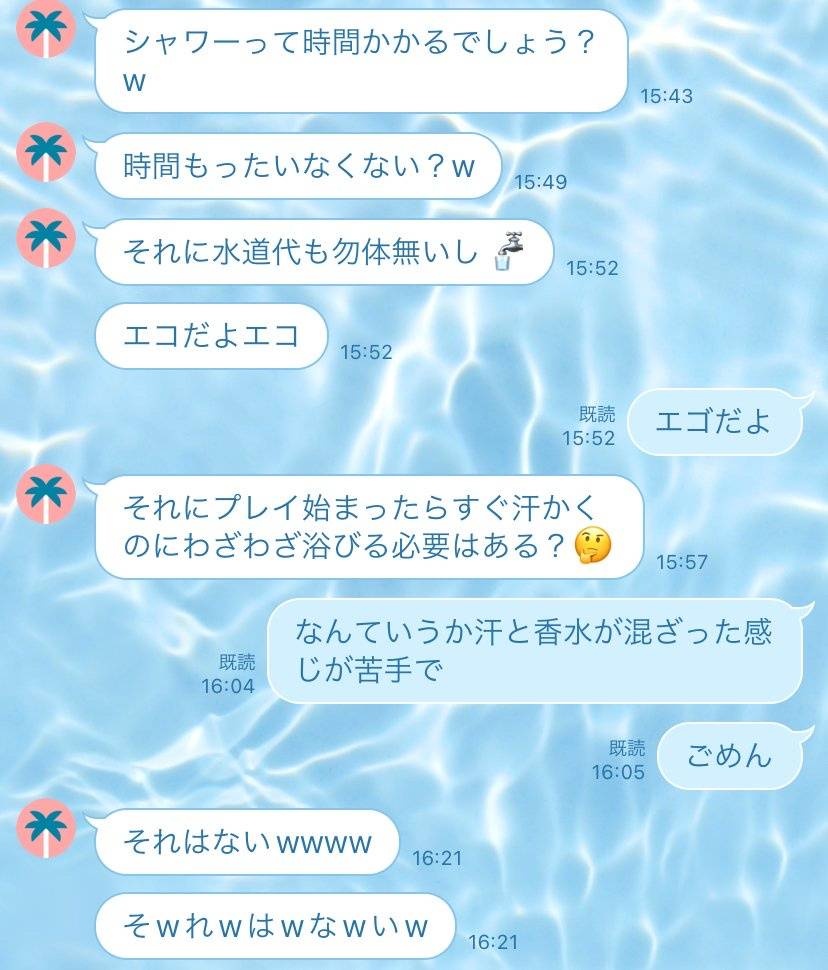This screenshot has width=828, height=970.
Task: Open contact avatar next to それはないwwww
Action: point(46,830)
